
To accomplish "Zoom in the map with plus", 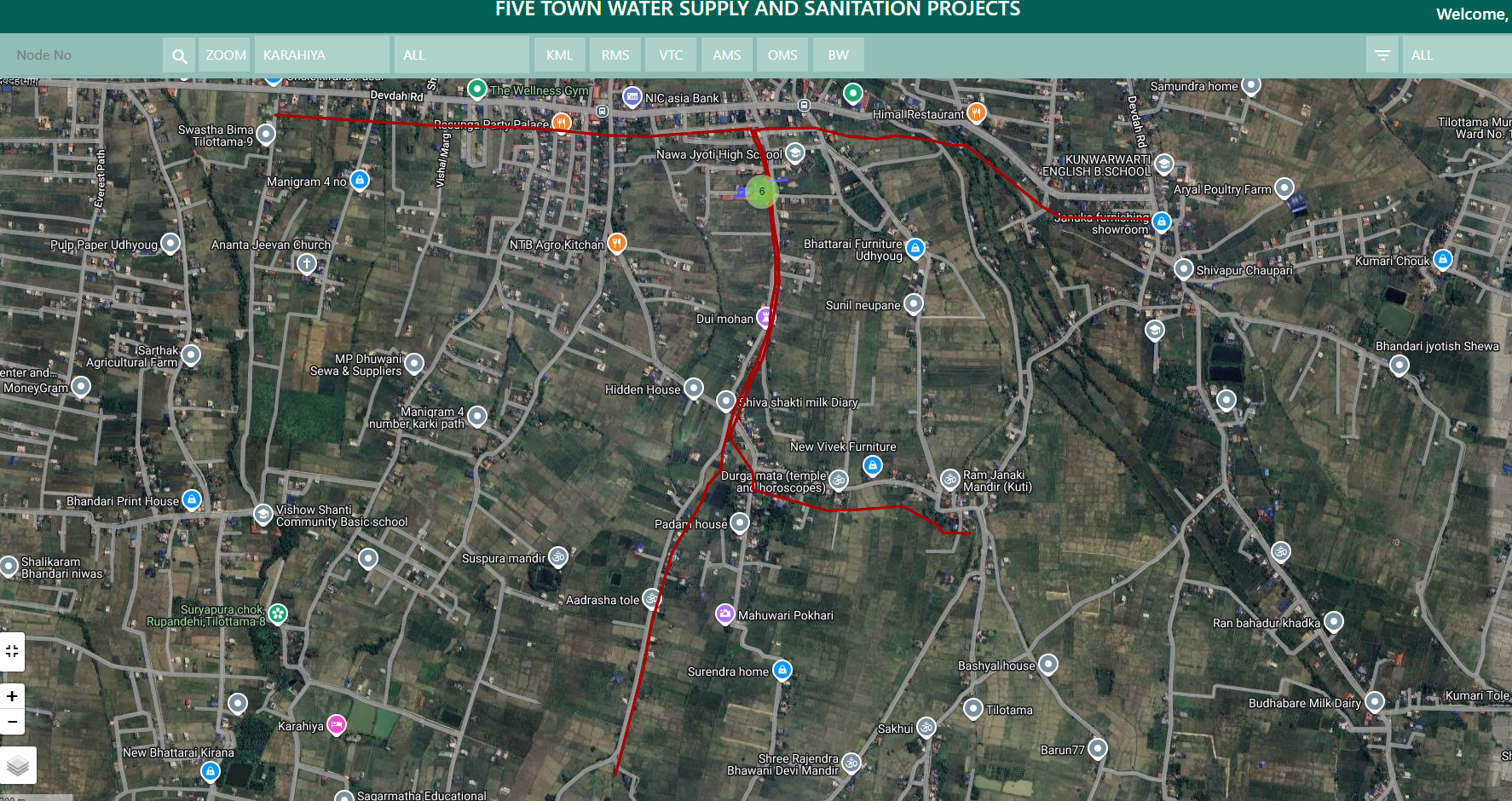I will click(12, 696).
